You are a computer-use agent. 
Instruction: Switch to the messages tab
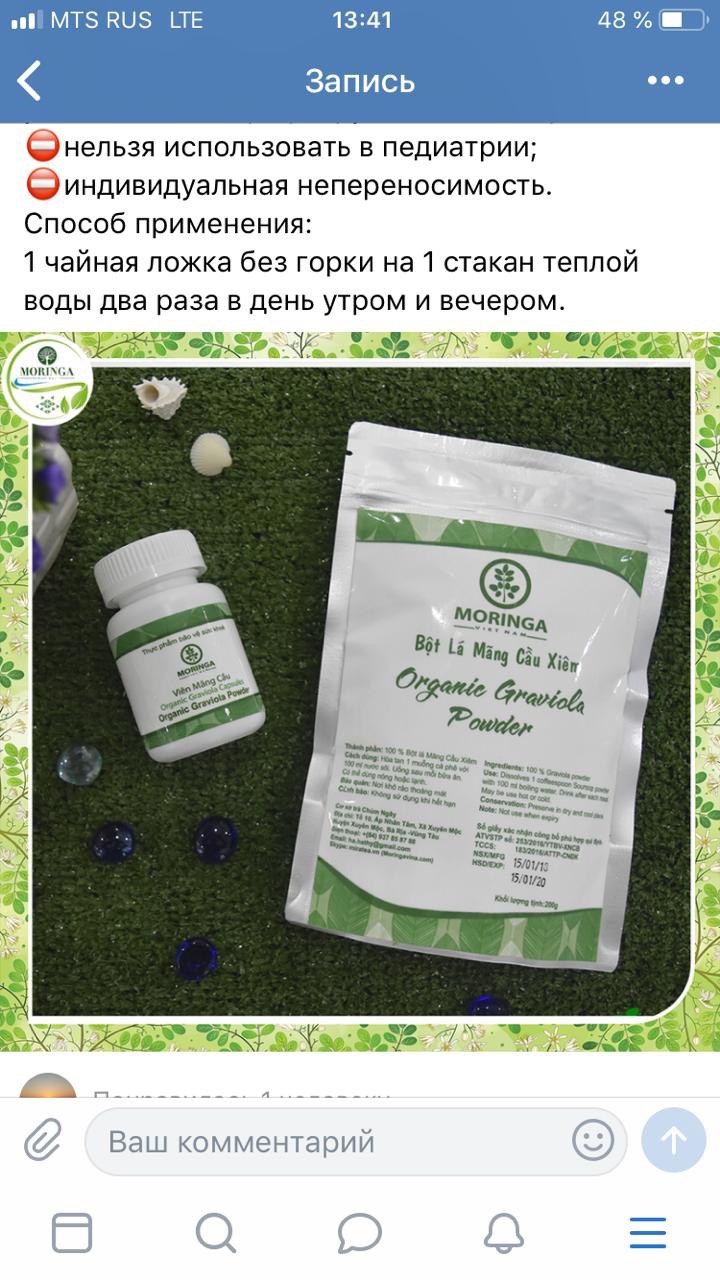point(360,1233)
